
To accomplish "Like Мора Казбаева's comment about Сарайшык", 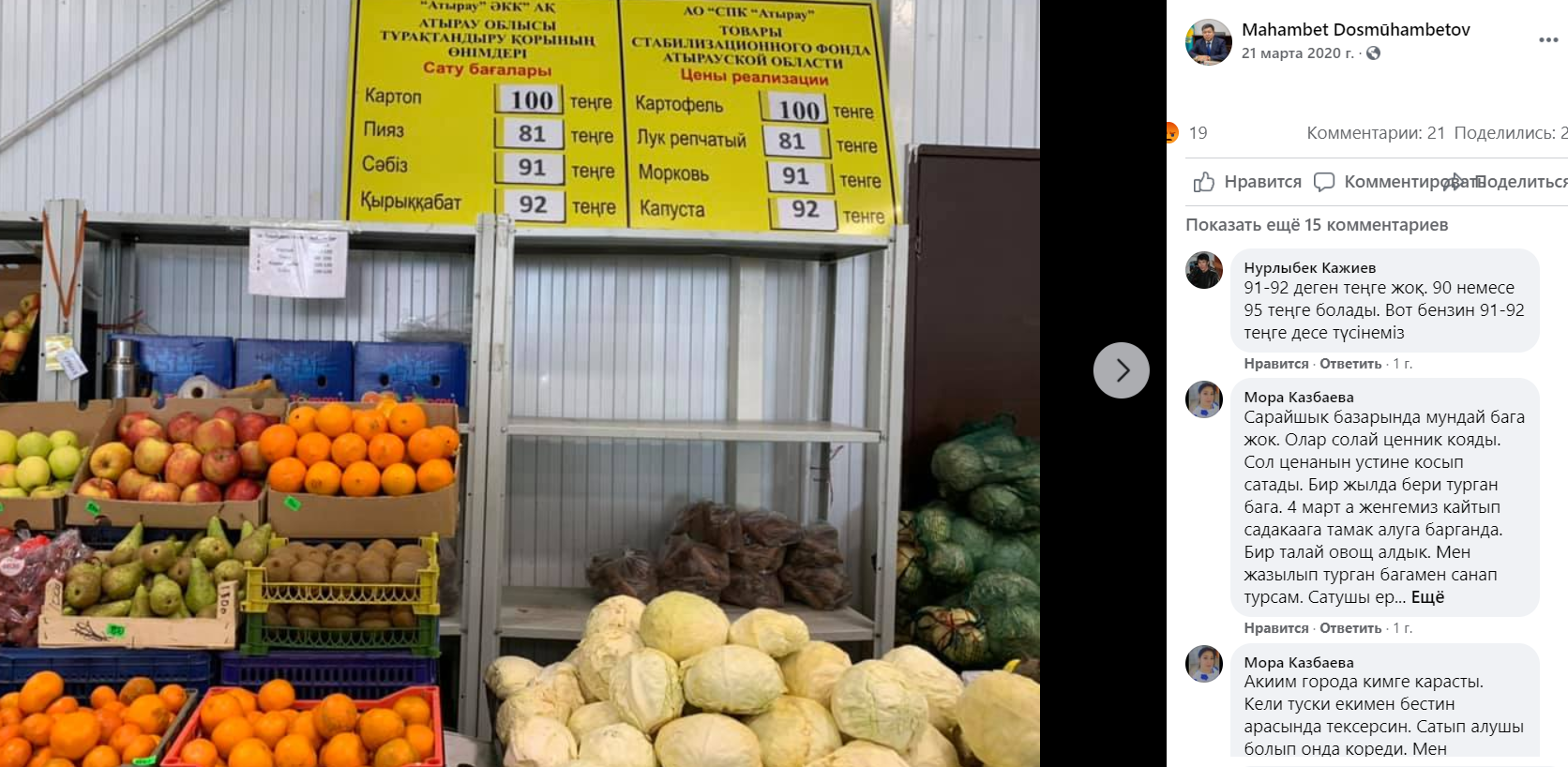I will click(1275, 628).
